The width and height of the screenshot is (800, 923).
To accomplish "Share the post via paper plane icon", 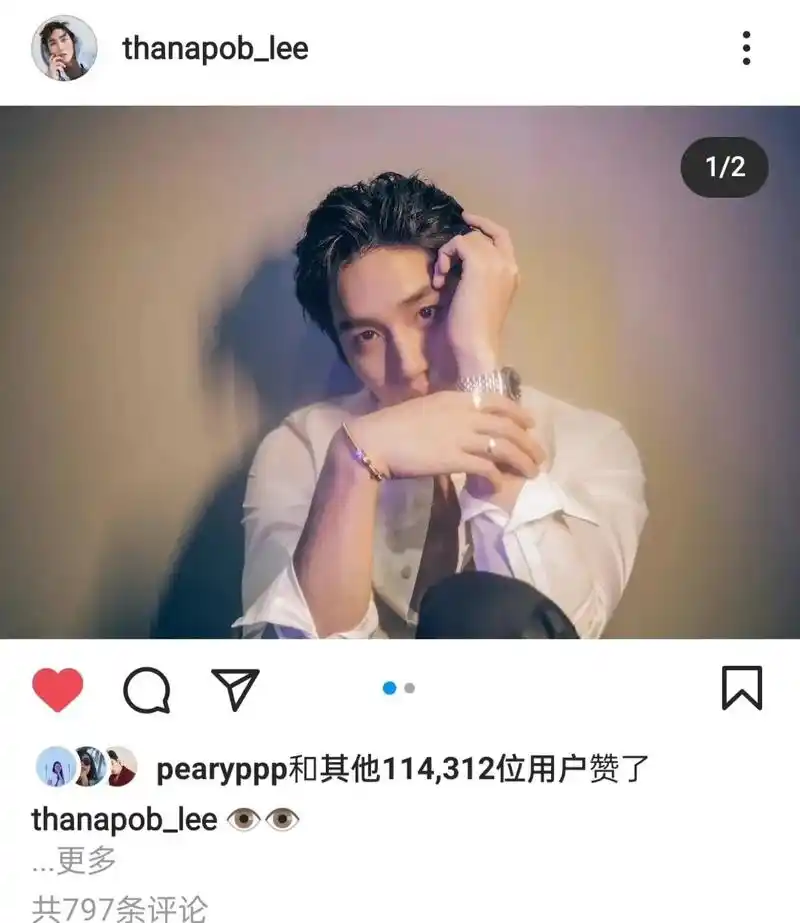I will [x=236, y=689].
